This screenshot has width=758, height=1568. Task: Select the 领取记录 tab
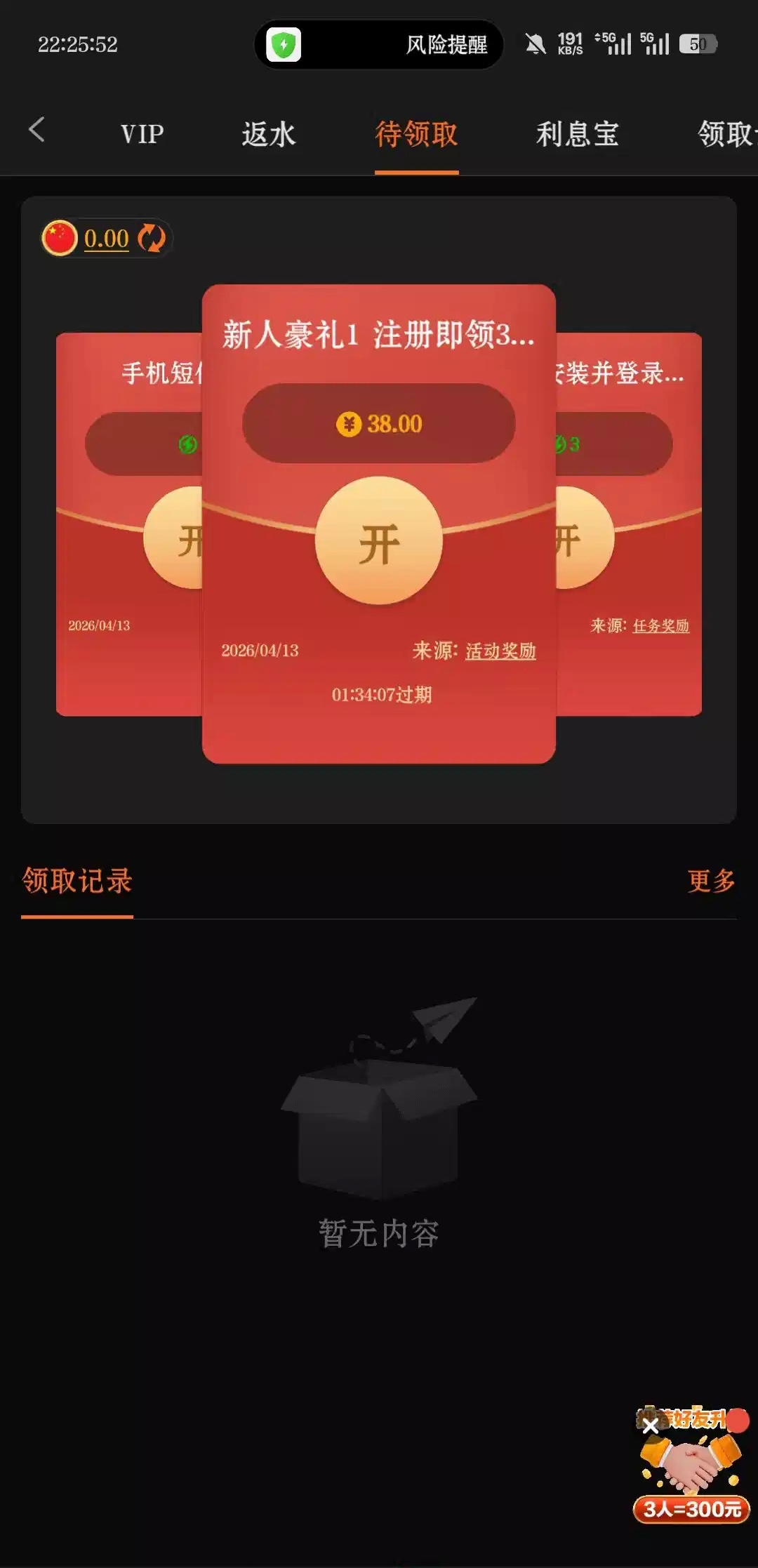(77, 881)
